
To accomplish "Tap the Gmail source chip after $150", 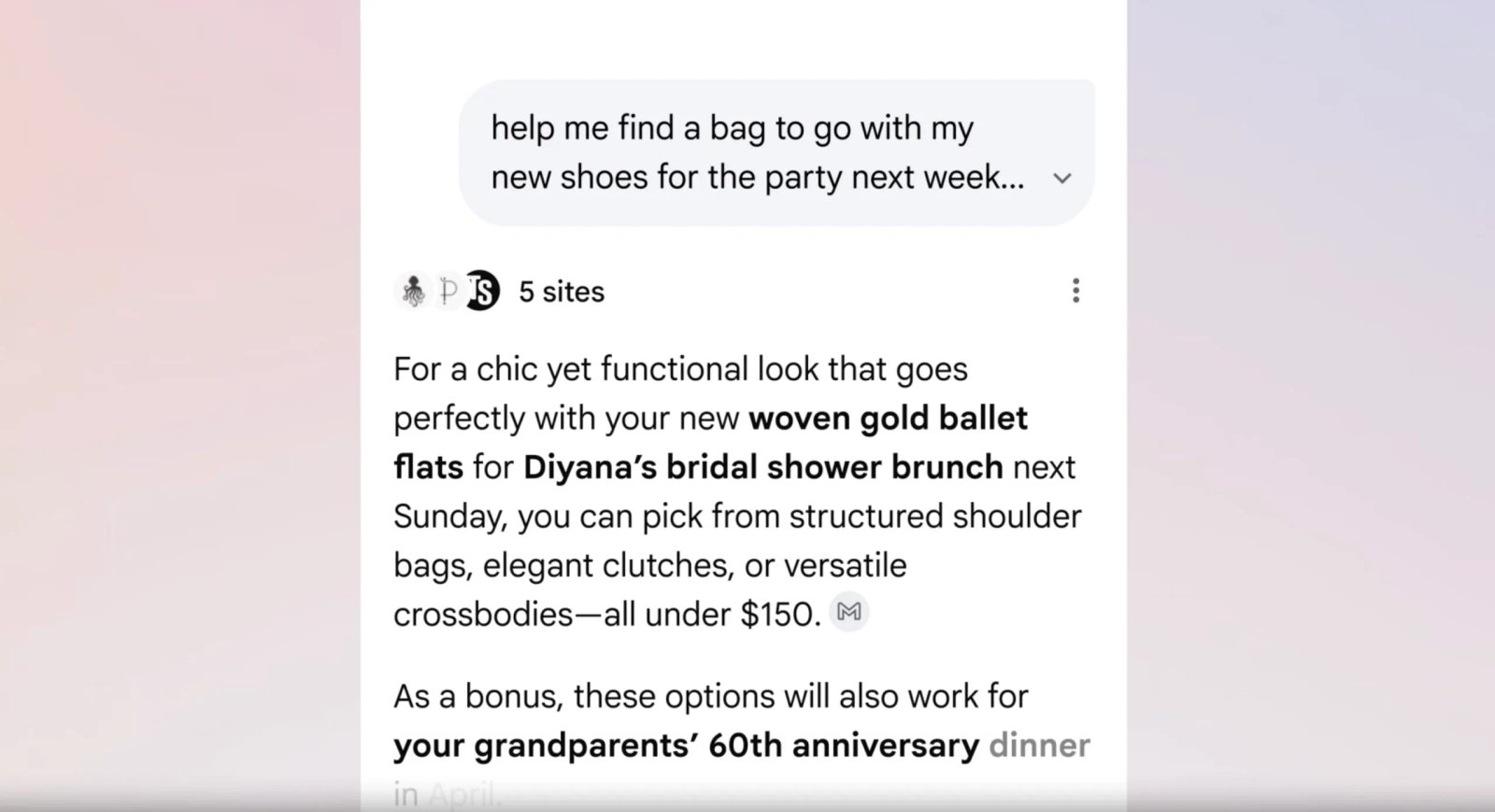I will [848, 612].
